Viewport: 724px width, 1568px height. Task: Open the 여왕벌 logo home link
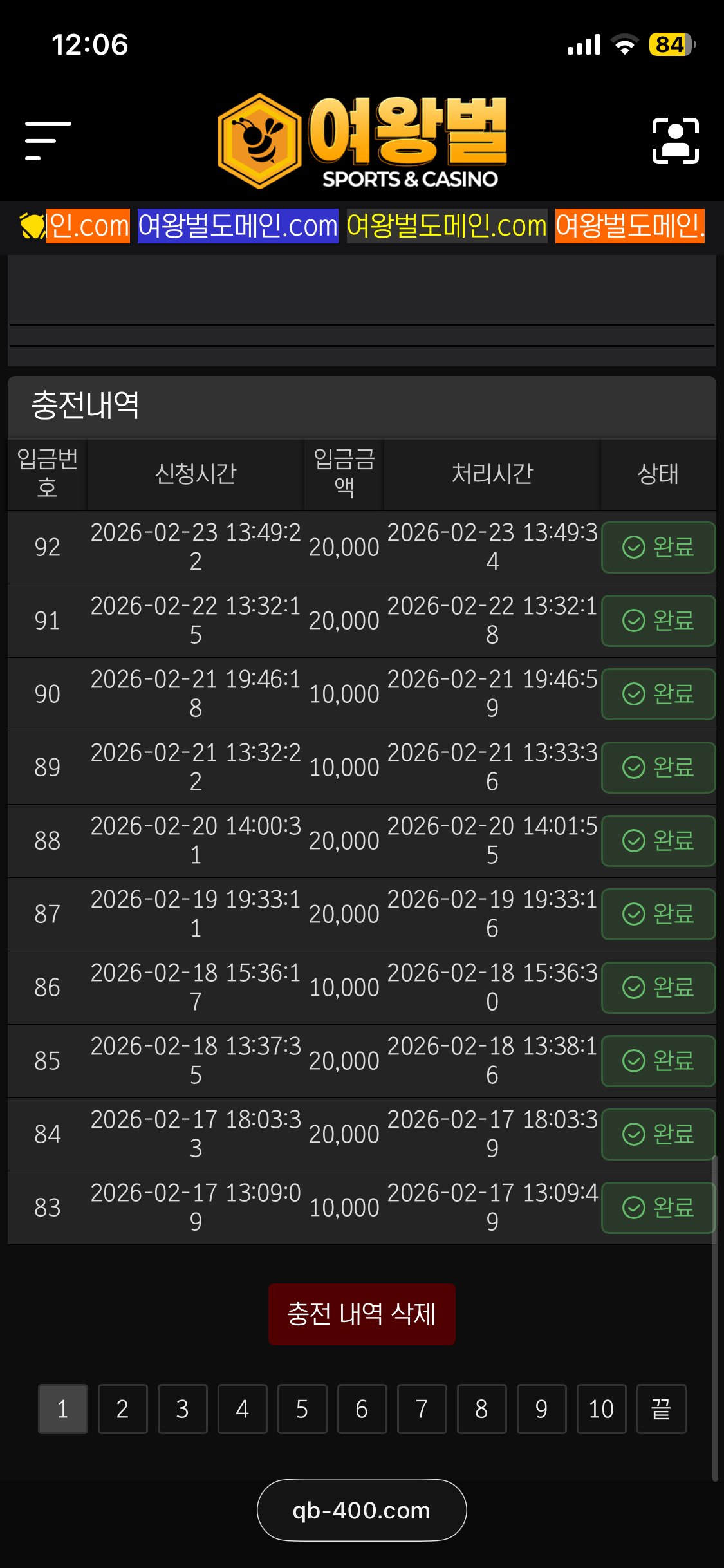[x=362, y=142]
